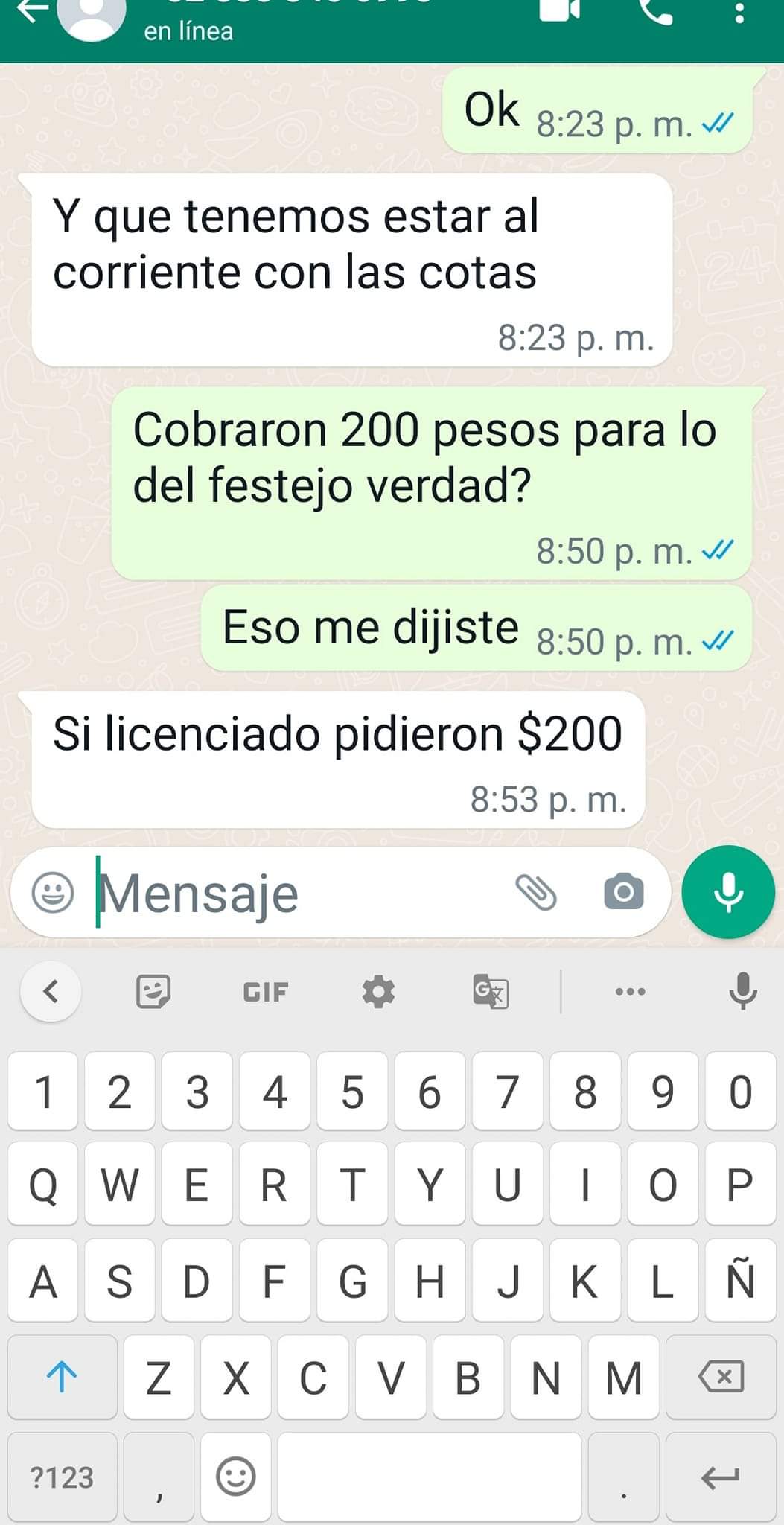Viewport: 784px width, 1525px height.
Task: Open keyboard settings gear
Action: point(378,992)
